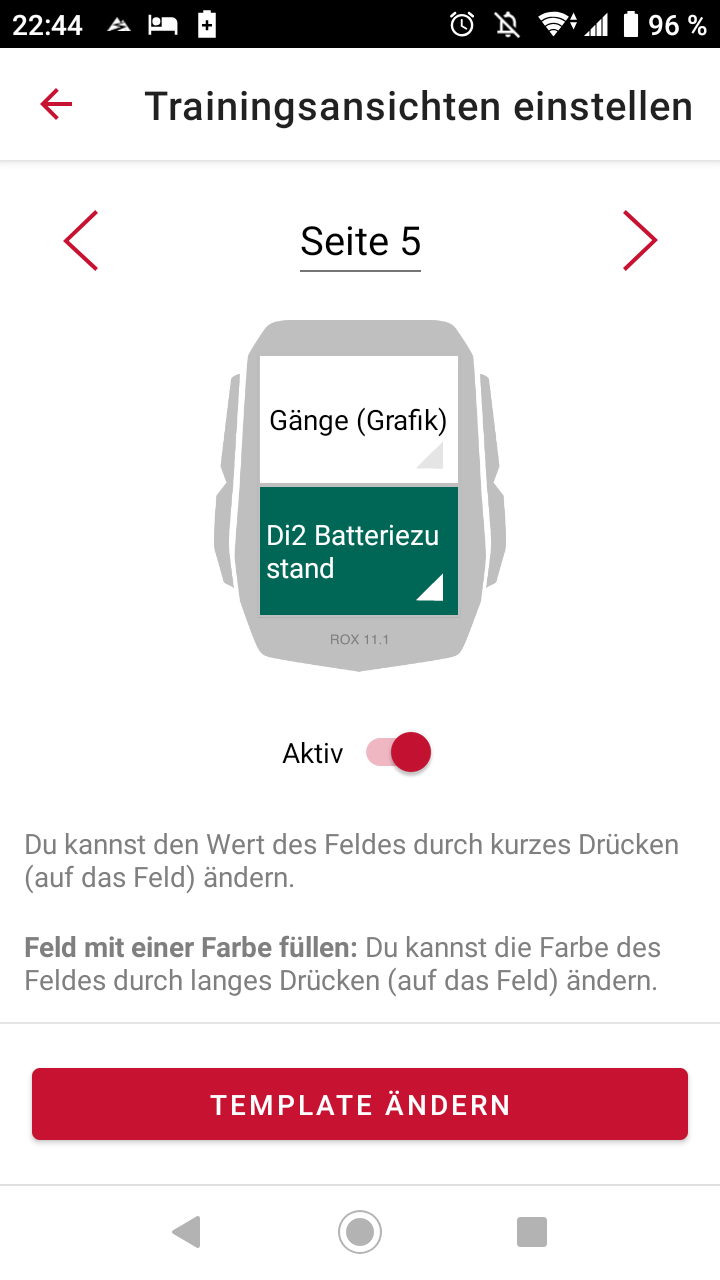Edit the Seite 5 page title
The width and height of the screenshot is (720, 1280).
[360, 242]
